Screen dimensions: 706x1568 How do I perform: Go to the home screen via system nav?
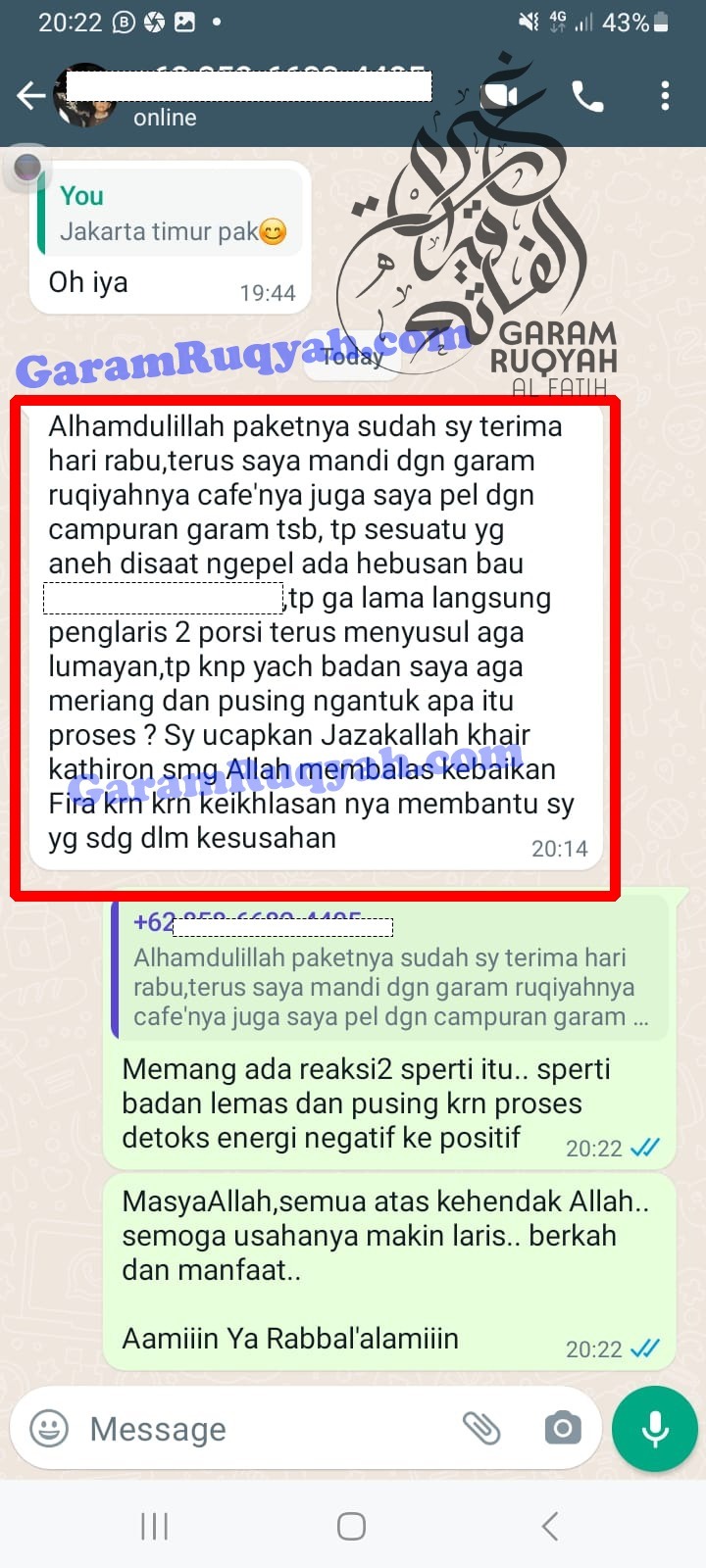[x=351, y=1526]
